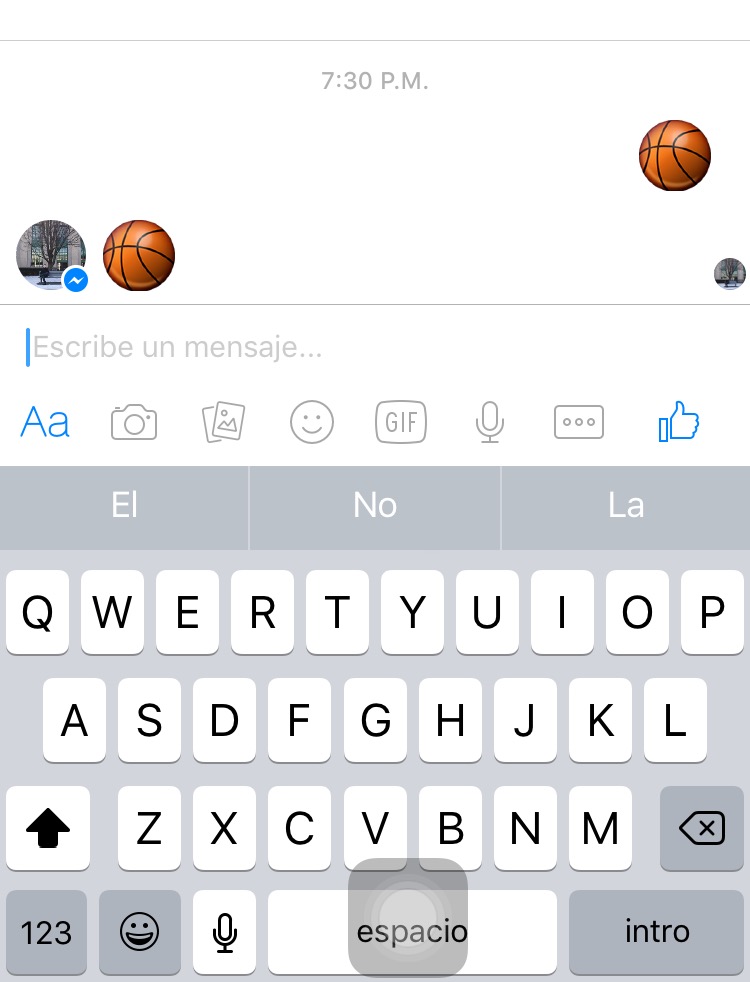
Task: Switch to the emoji keyboard
Action: (x=139, y=933)
